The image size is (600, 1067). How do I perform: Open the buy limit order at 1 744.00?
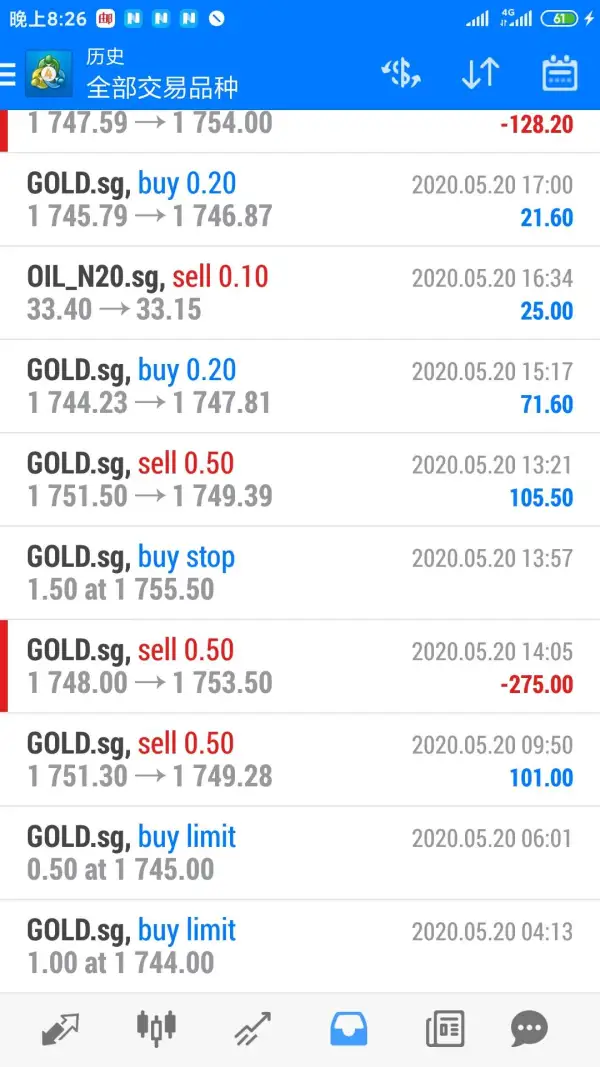pos(300,946)
